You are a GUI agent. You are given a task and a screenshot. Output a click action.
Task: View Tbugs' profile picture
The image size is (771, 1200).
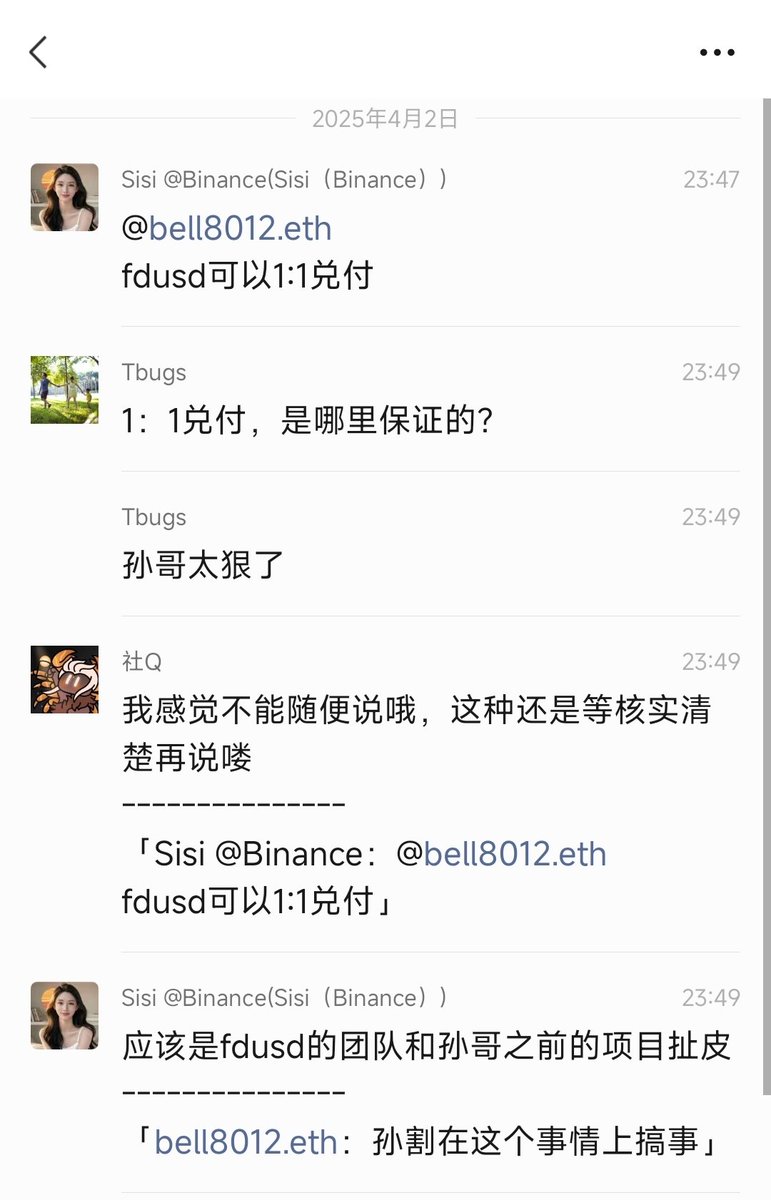pos(65,389)
